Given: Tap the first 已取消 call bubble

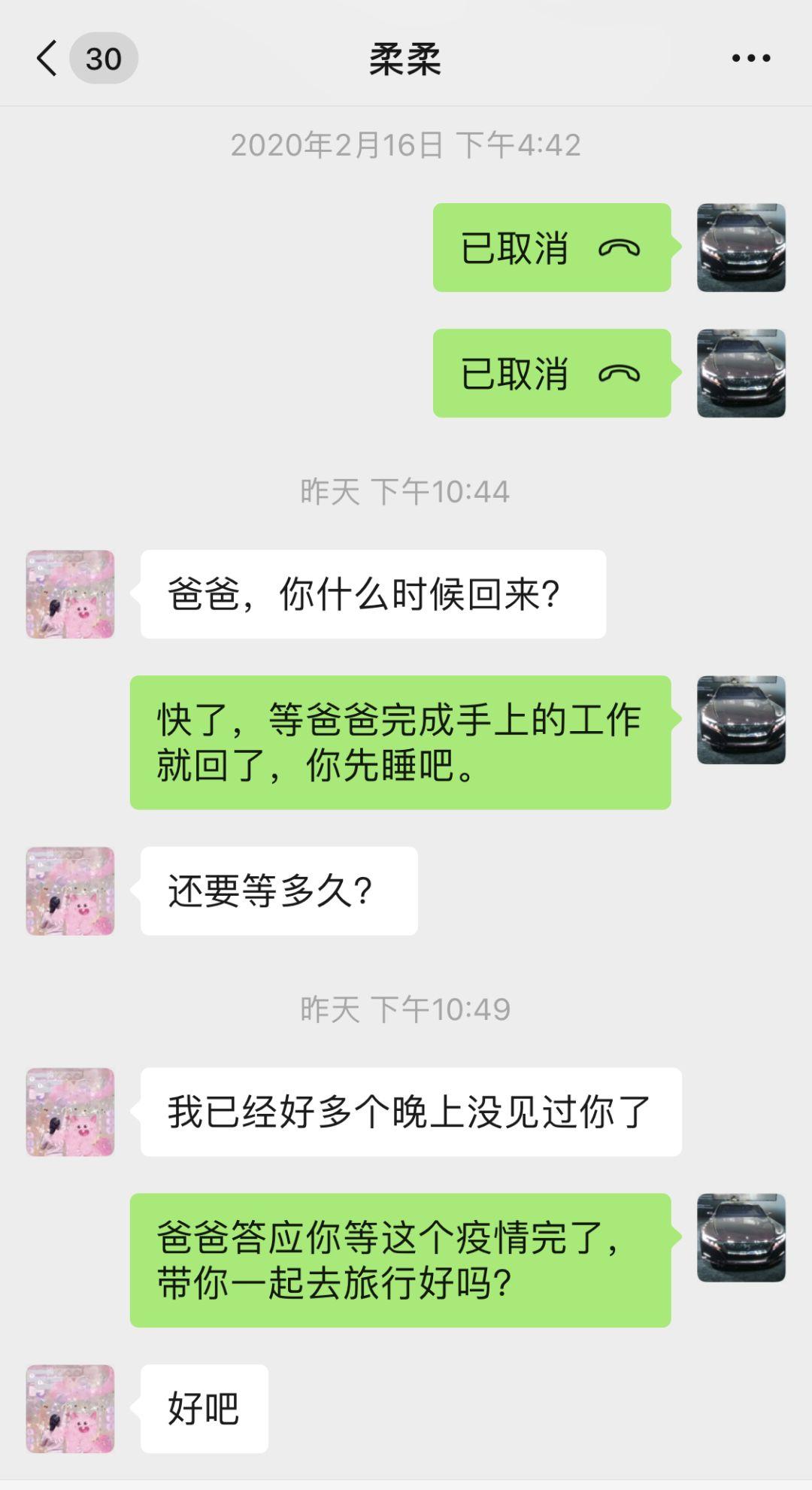Looking at the screenshot, I should click(552, 247).
